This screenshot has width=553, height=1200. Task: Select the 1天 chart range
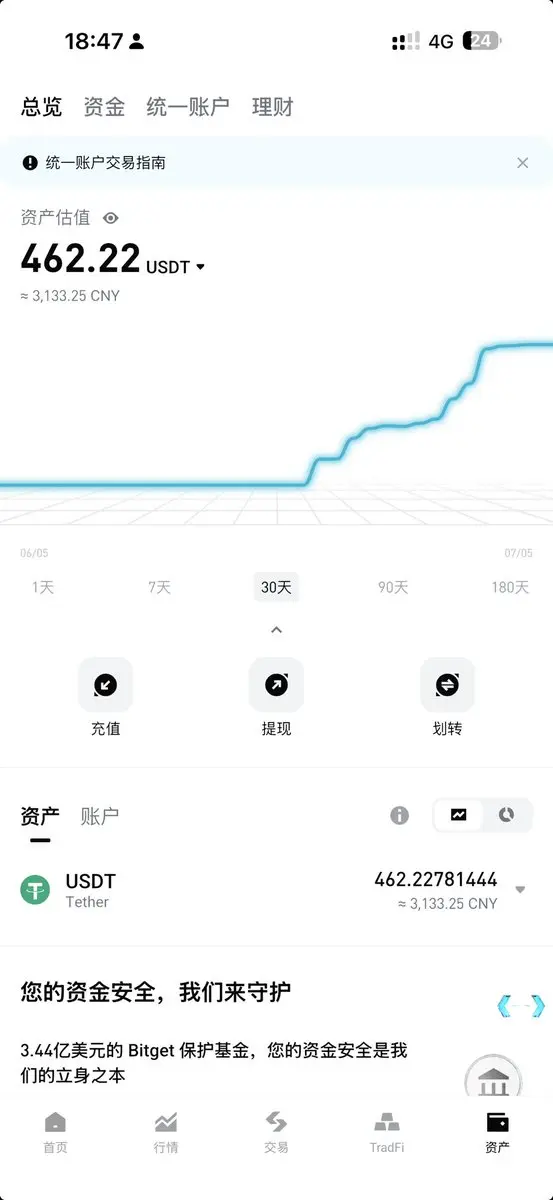coord(43,587)
